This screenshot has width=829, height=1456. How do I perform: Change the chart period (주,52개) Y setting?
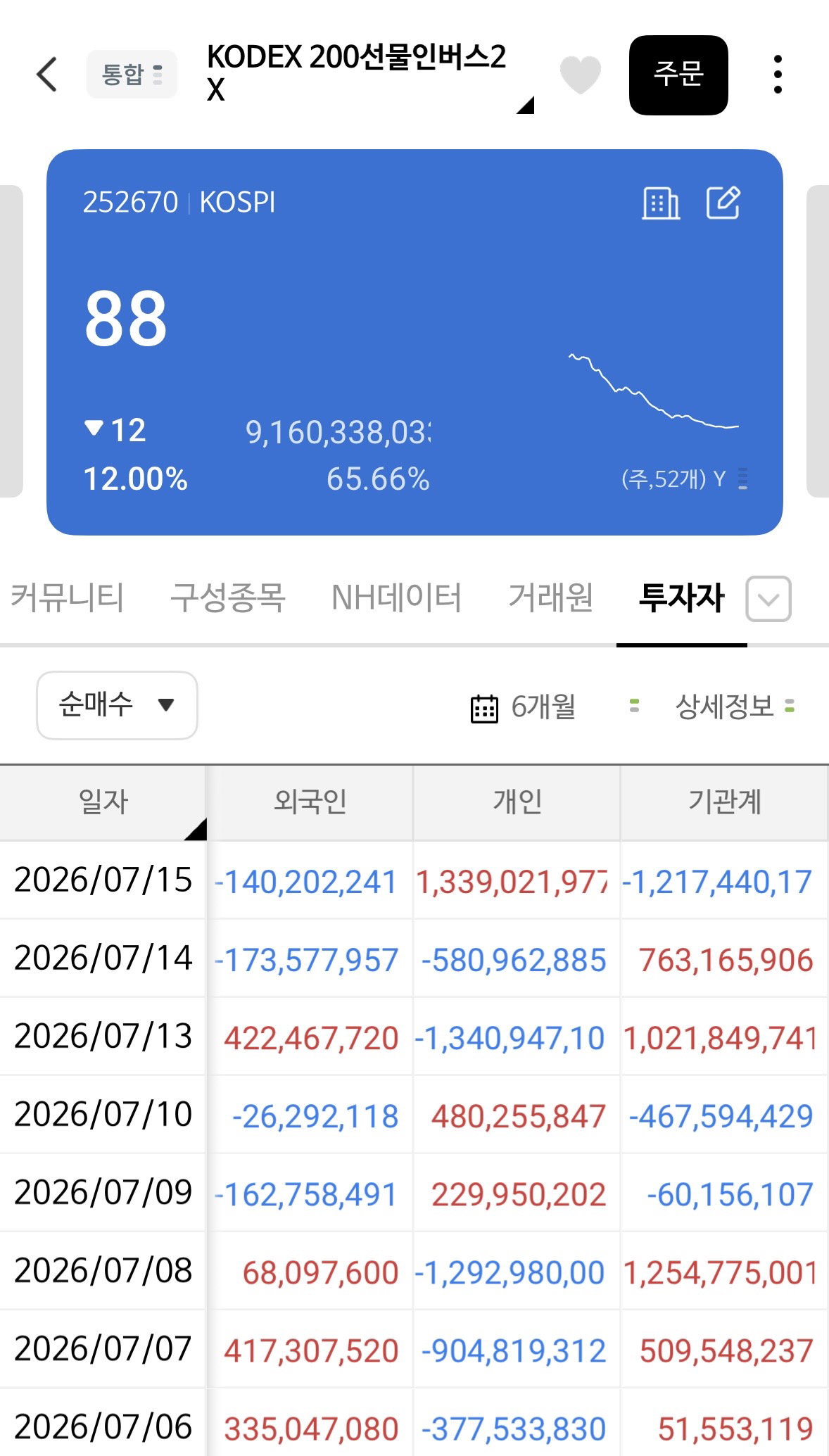tap(684, 479)
